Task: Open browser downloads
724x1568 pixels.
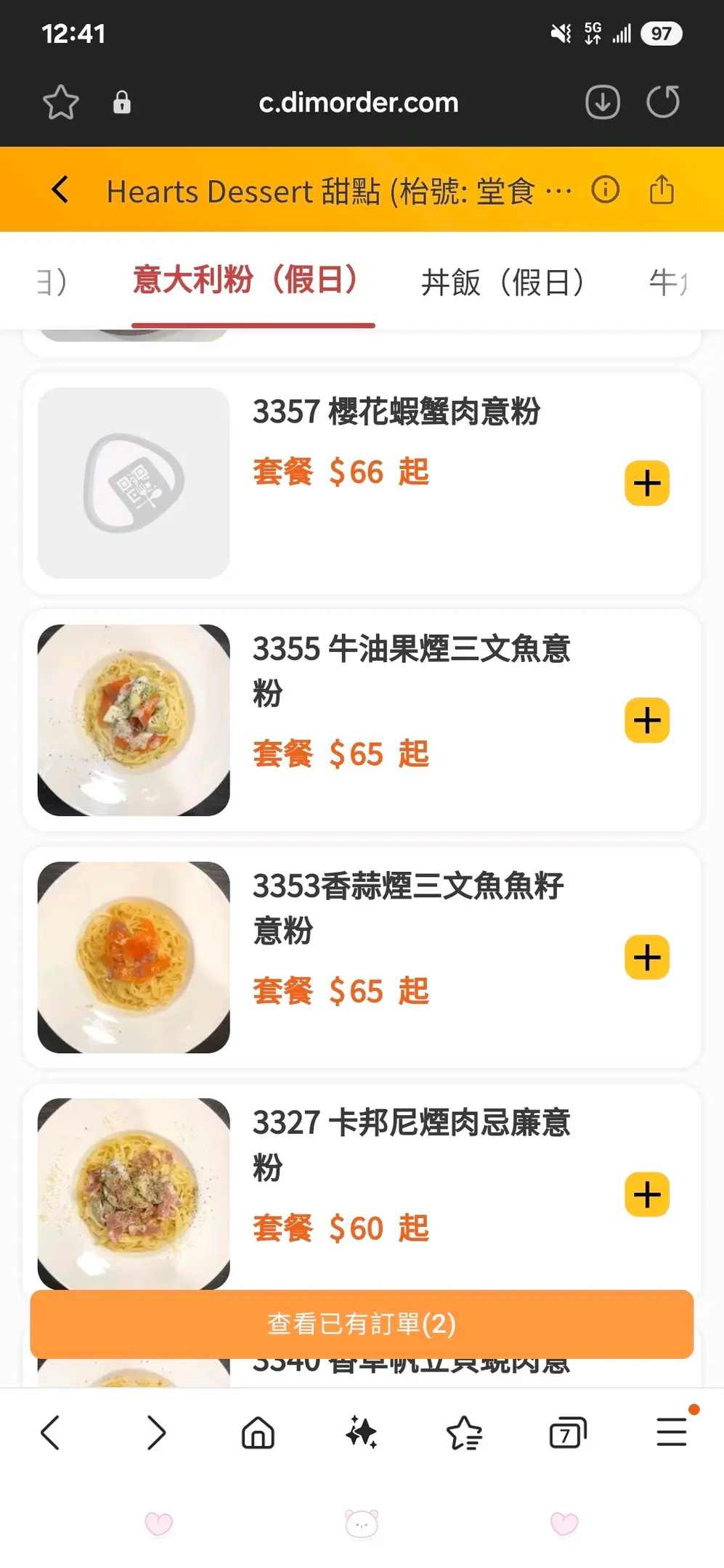Action: tap(603, 102)
